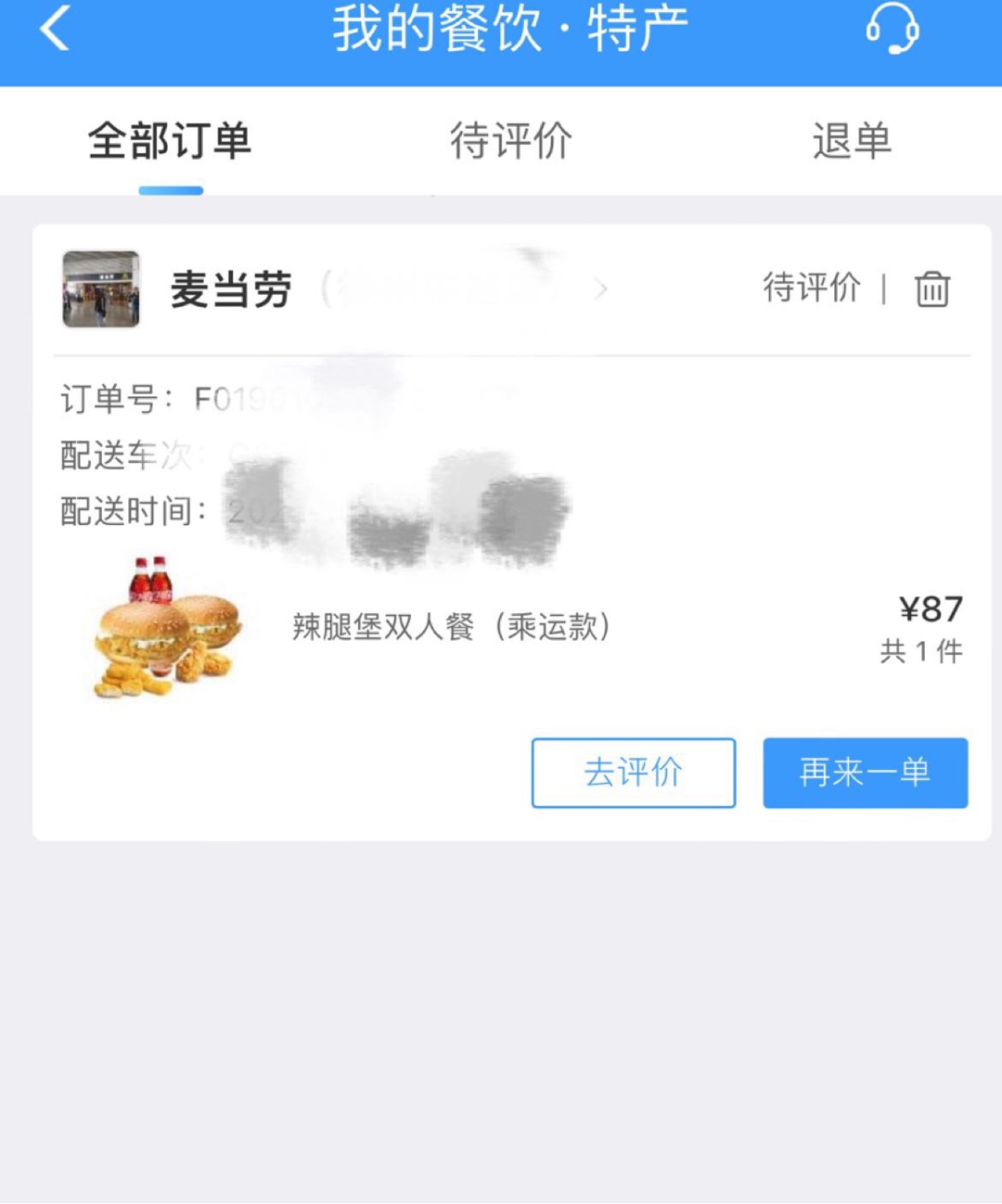
Task: Tap 去评价 to review the order
Action: [x=634, y=773]
